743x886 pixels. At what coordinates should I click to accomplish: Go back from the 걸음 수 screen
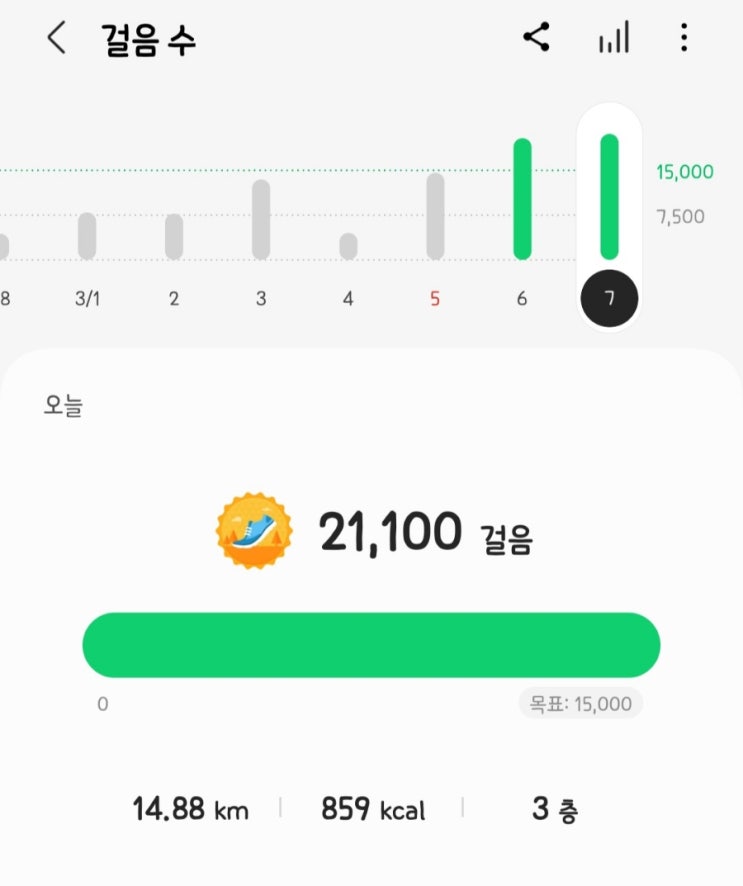57,39
